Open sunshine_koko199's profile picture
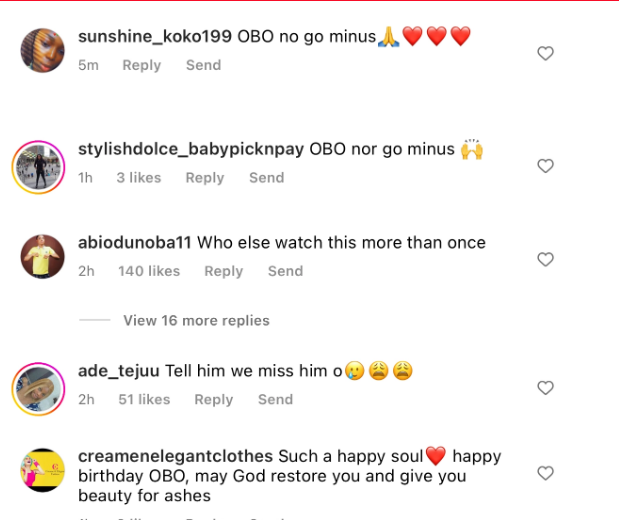Viewport: 619px width, 520px height. pos(42,50)
